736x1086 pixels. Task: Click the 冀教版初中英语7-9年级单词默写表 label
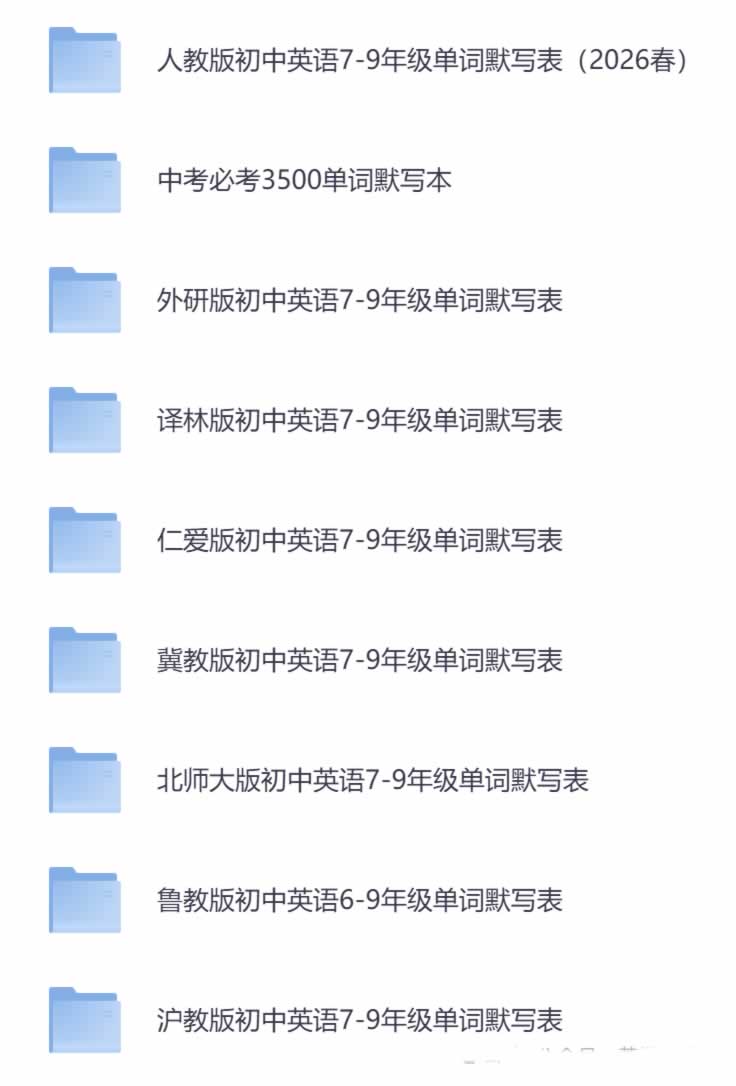tap(360, 660)
